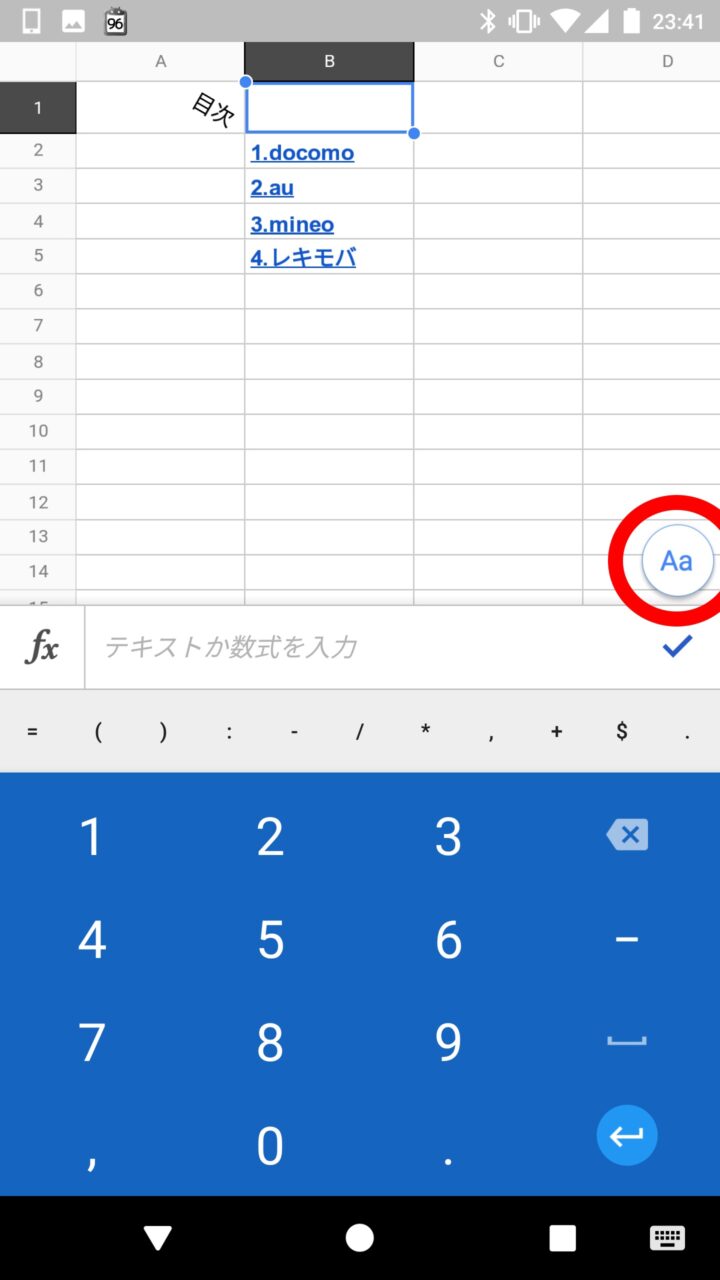Screen dimensions: 720x1280
Task: Delete with the backspace key
Action: [x=627, y=835]
